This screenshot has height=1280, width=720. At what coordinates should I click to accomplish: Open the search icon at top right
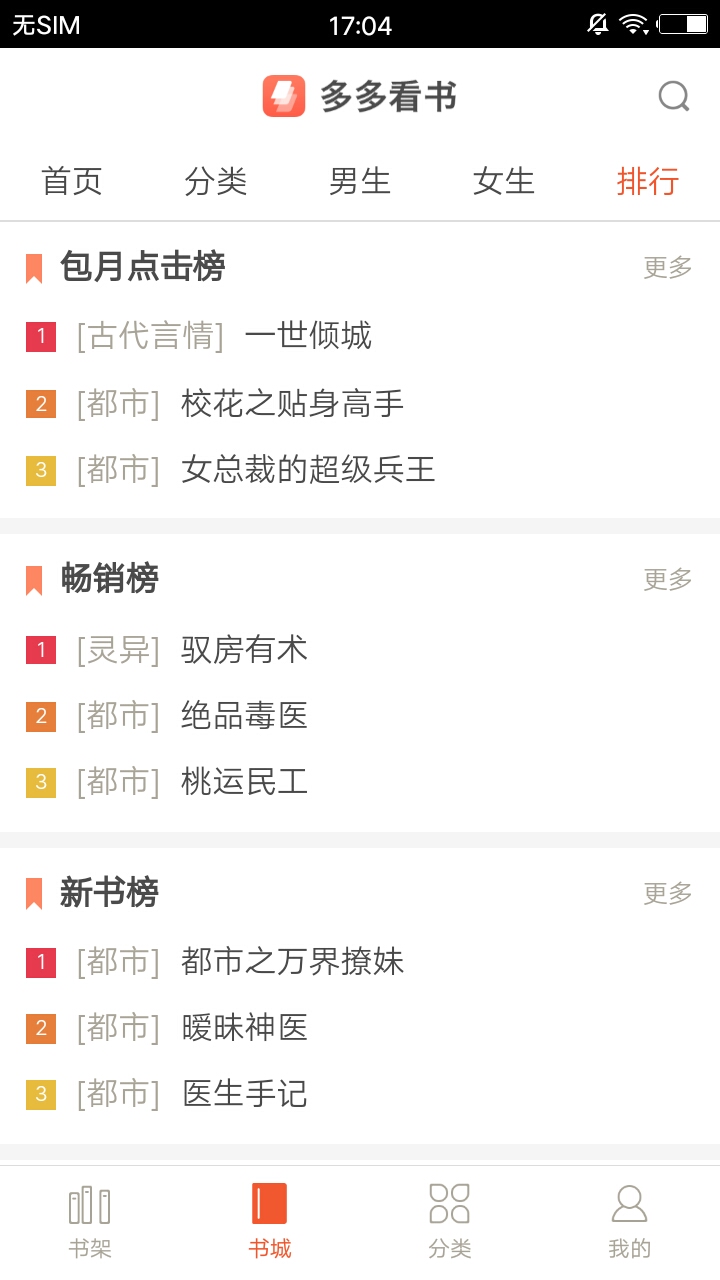click(674, 96)
